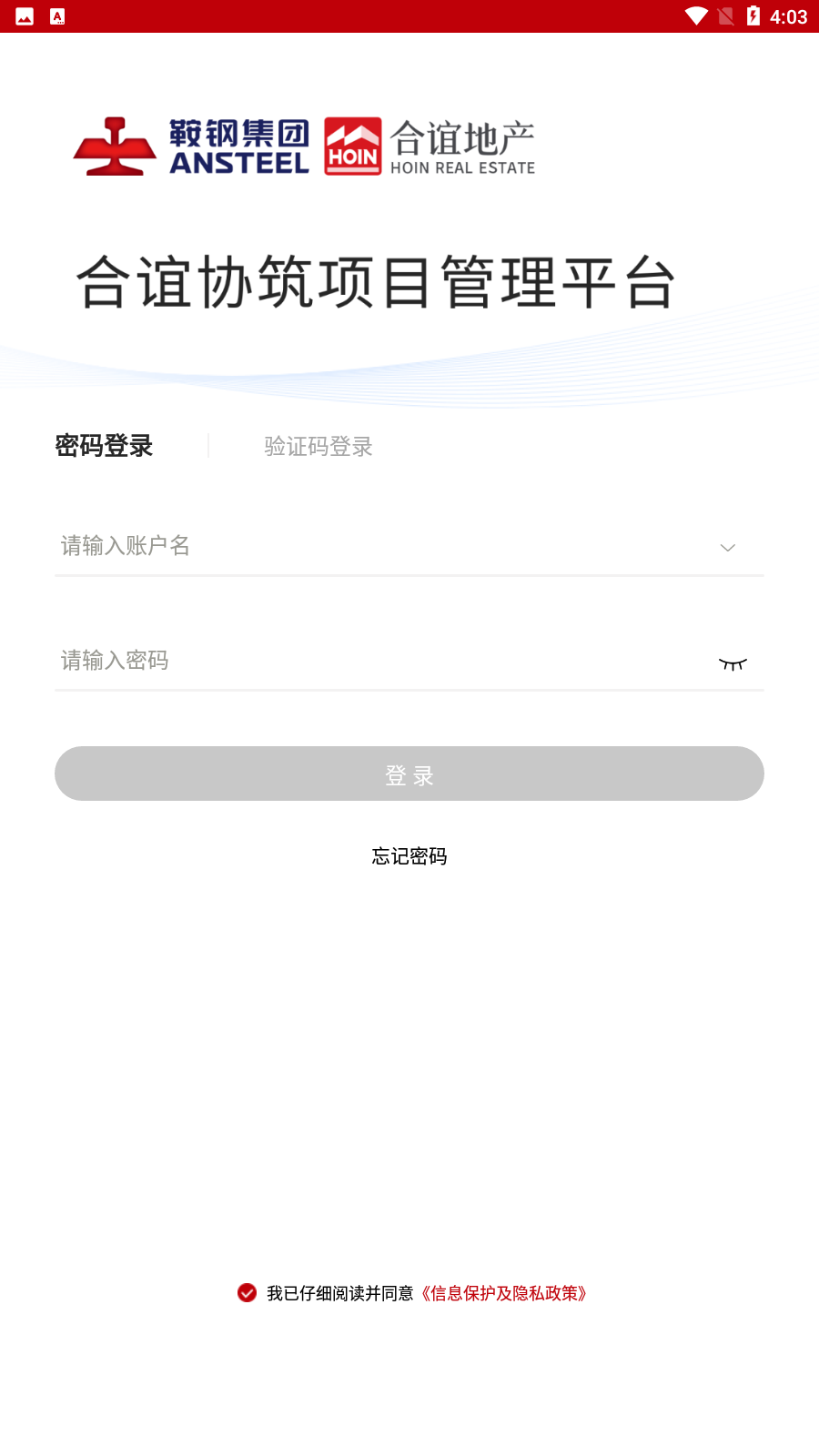Switch to 验证码登录 tab
Image resolution: width=819 pixels, height=1456 pixels.
click(317, 447)
